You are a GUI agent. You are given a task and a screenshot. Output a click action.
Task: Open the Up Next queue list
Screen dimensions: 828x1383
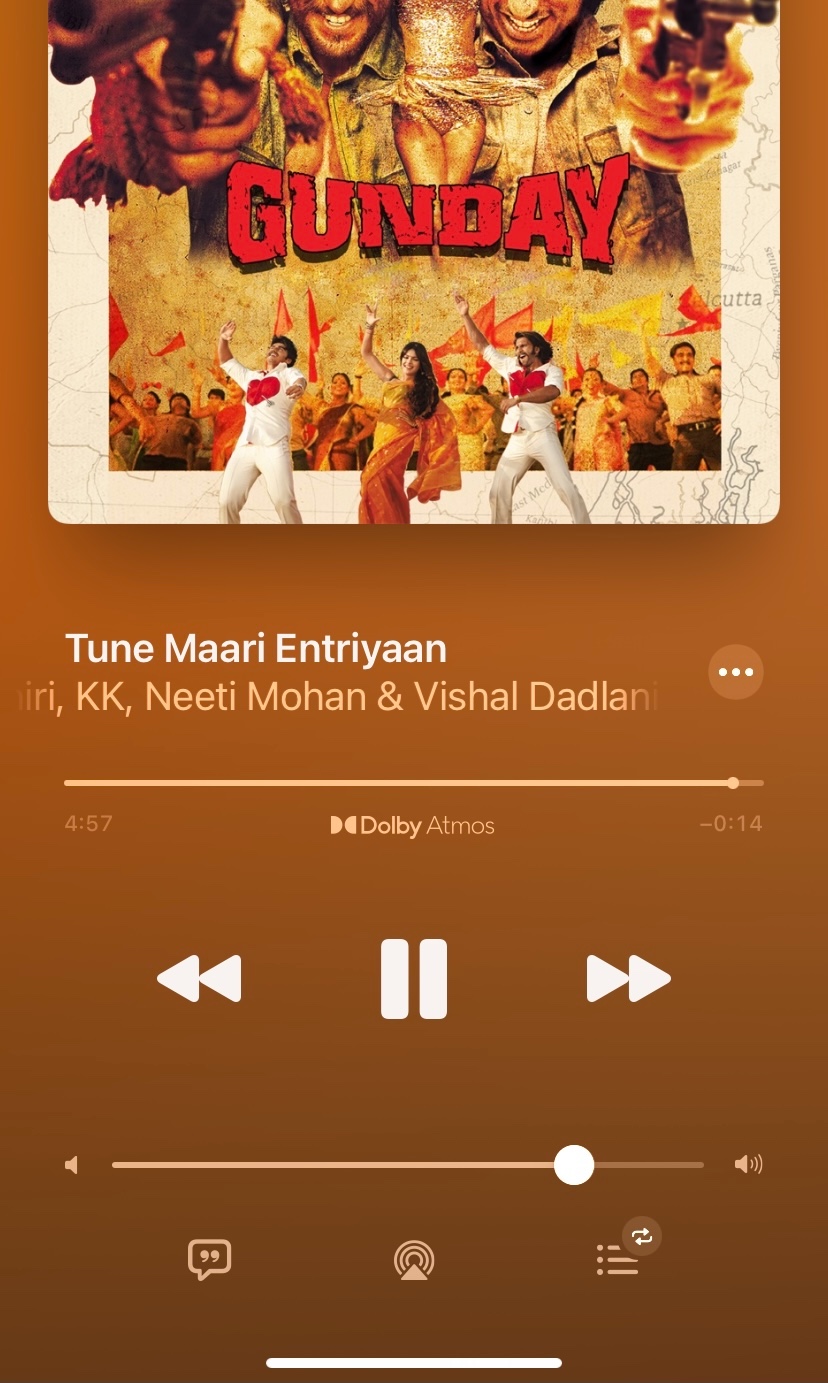point(617,1260)
